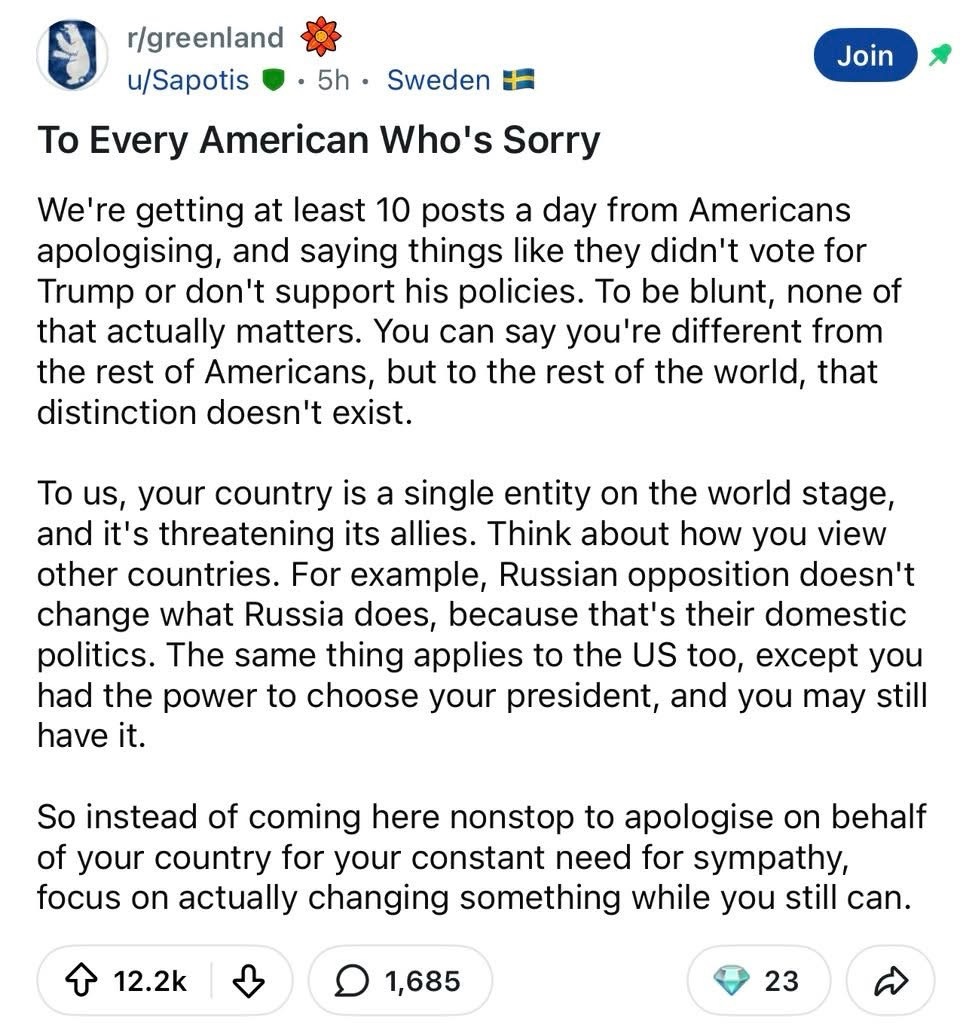Share this post
This screenshot has width=972, height=1024.
click(890, 981)
